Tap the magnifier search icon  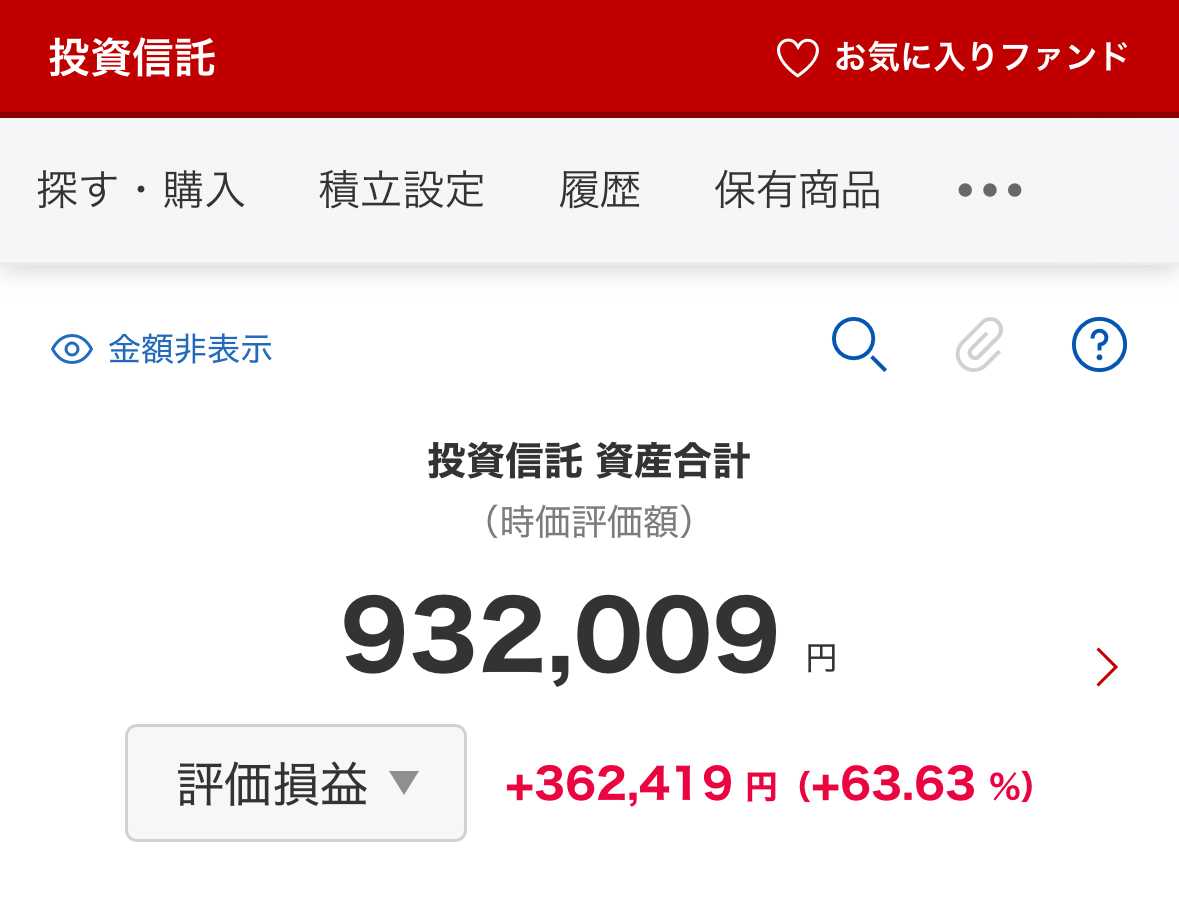859,347
